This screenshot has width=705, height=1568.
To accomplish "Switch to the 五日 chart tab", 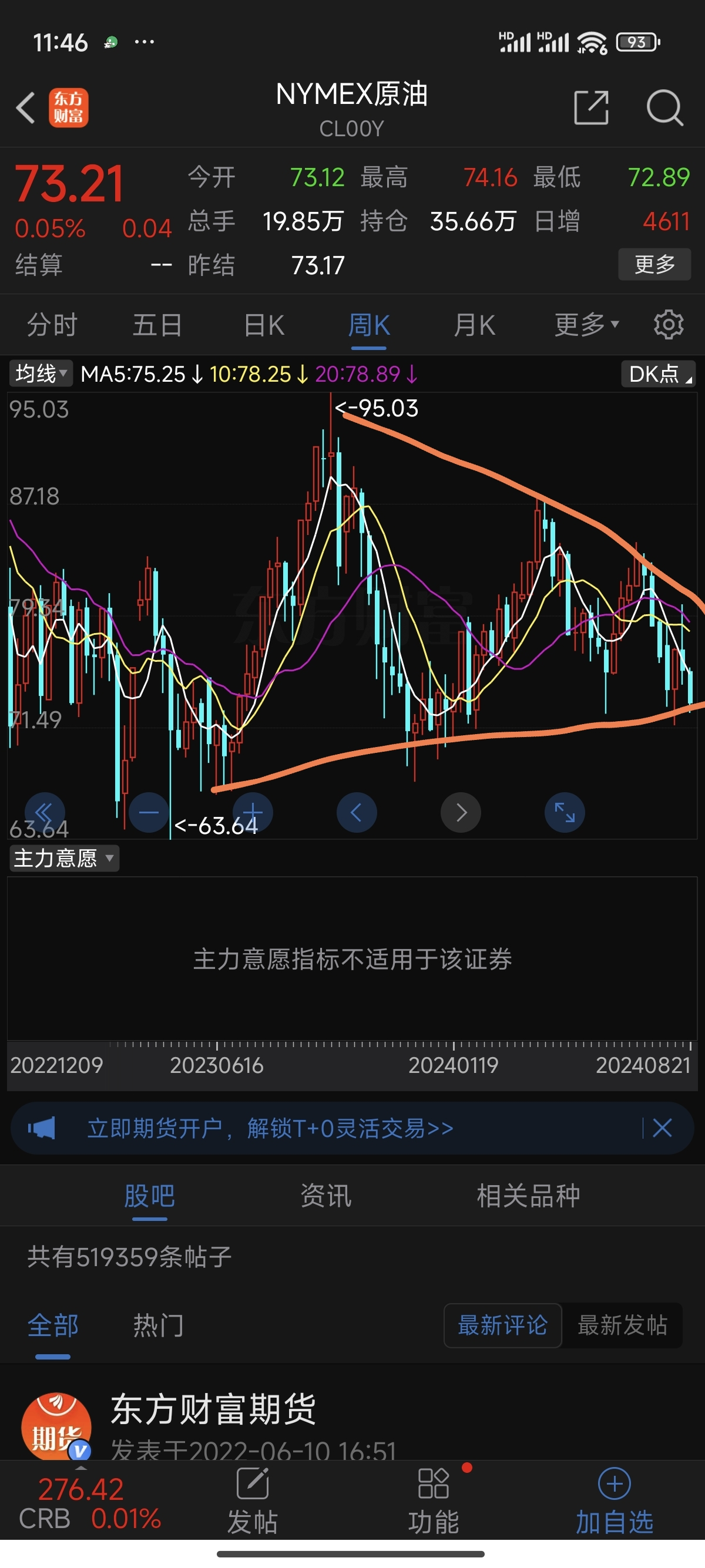I will [x=157, y=324].
